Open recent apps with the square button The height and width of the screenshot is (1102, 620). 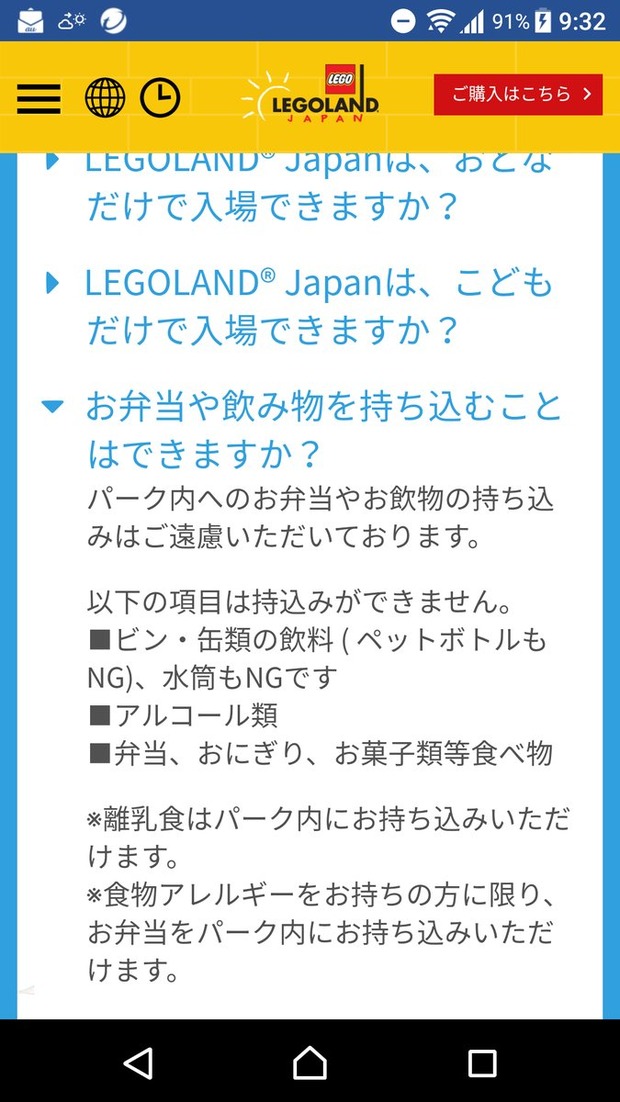tap(482, 1063)
